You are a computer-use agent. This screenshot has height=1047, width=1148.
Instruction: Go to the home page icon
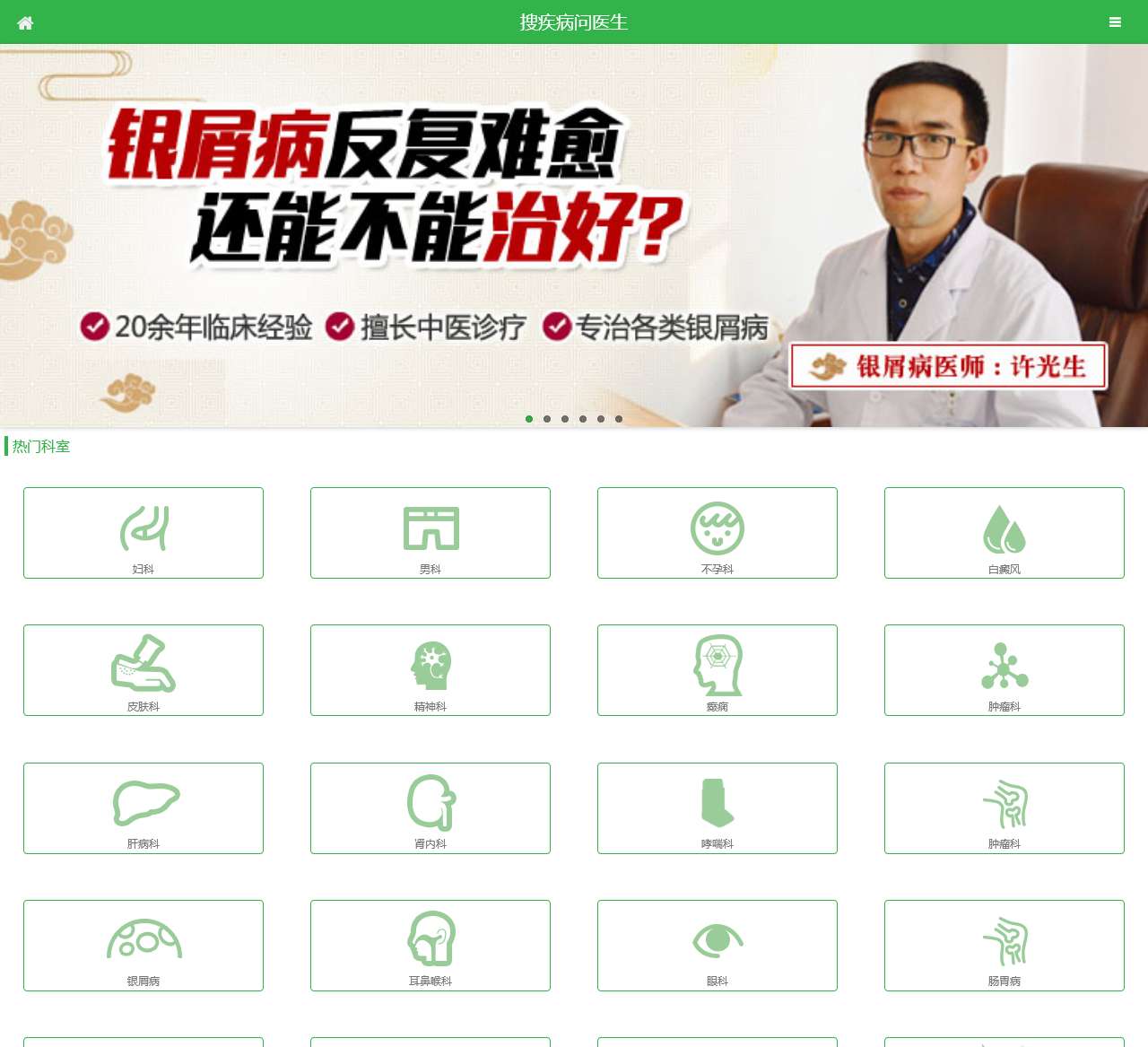point(25,22)
